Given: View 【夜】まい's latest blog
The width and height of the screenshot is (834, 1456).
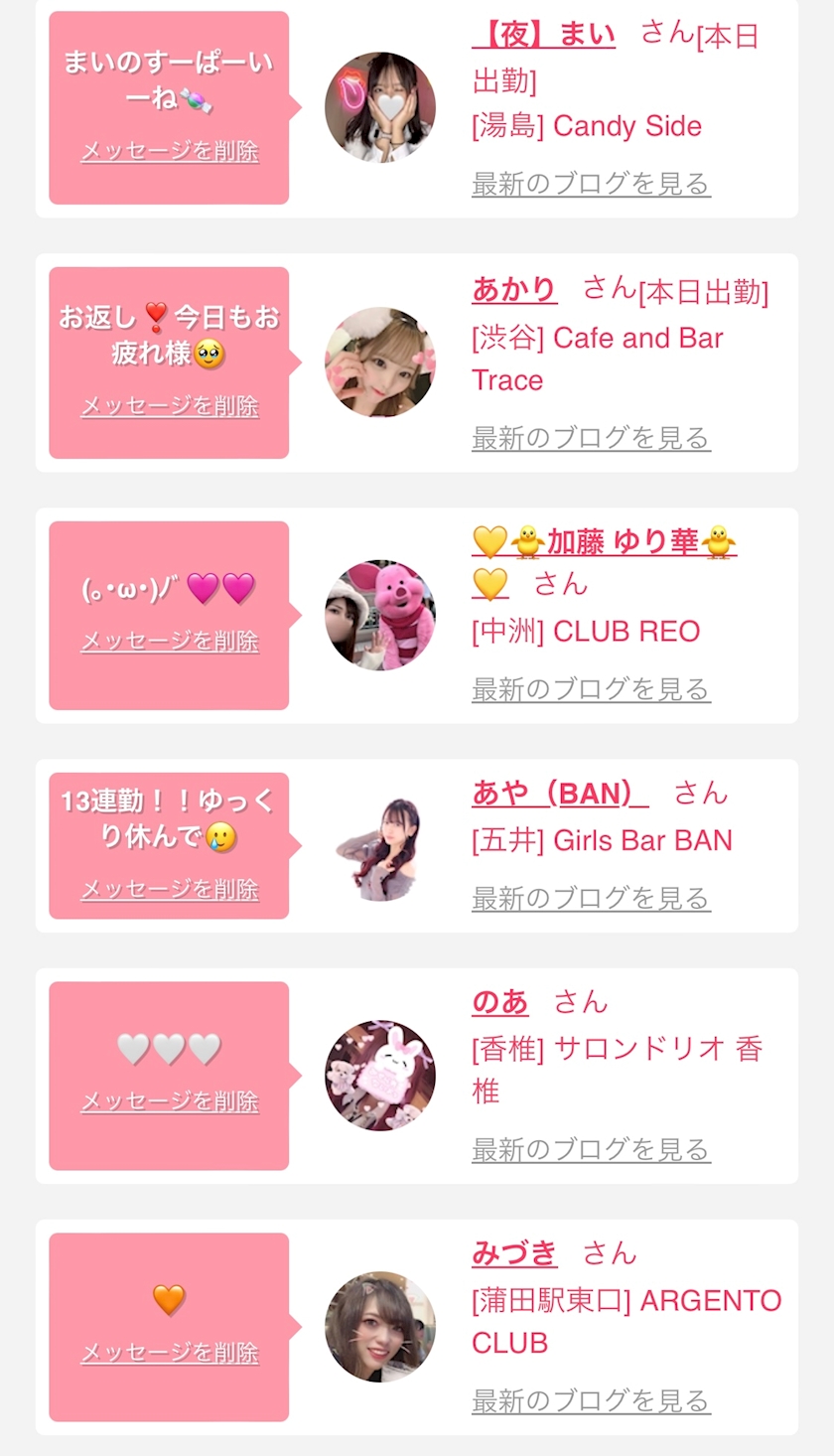Looking at the screenshot, I should pyautogui.click(x=591, y=184).
